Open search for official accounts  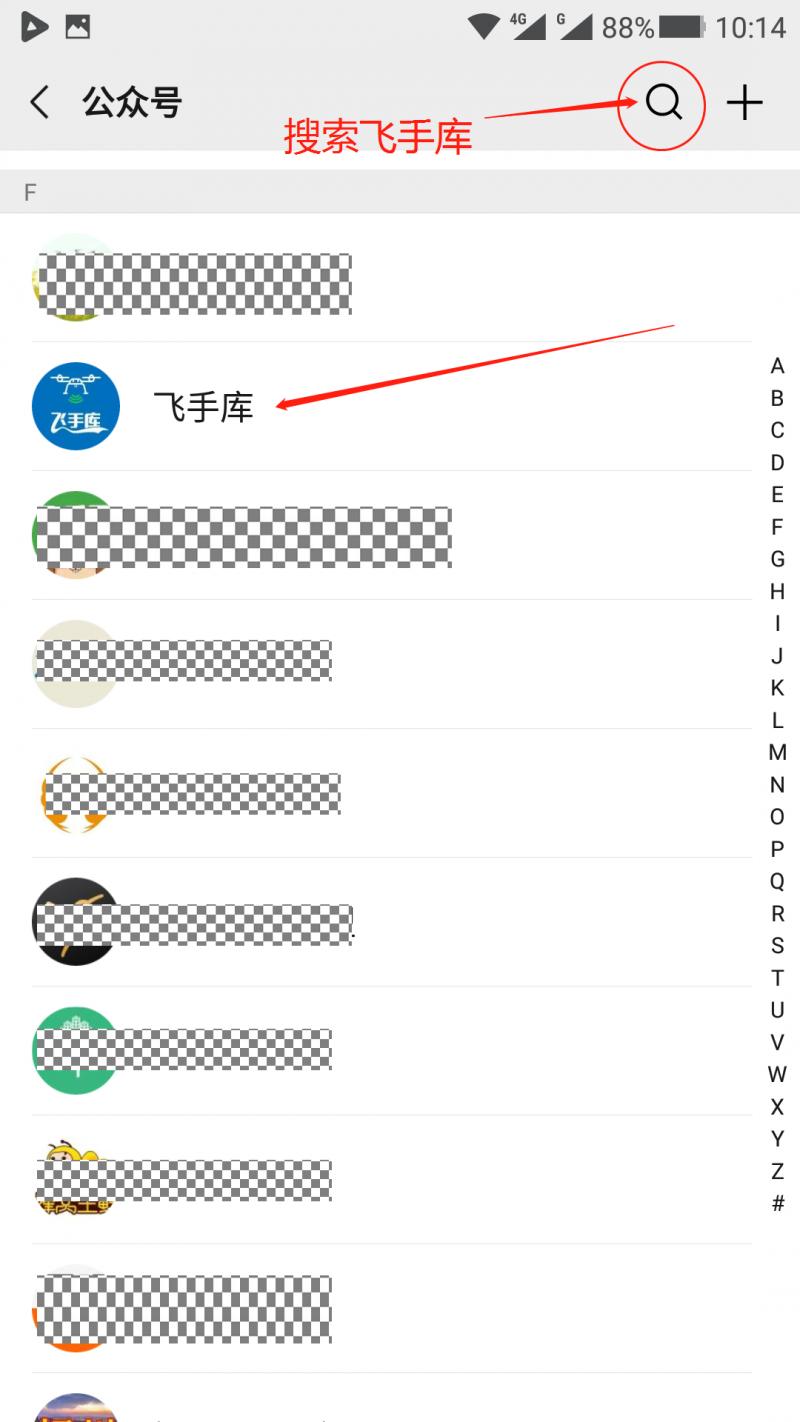(663, 102)
